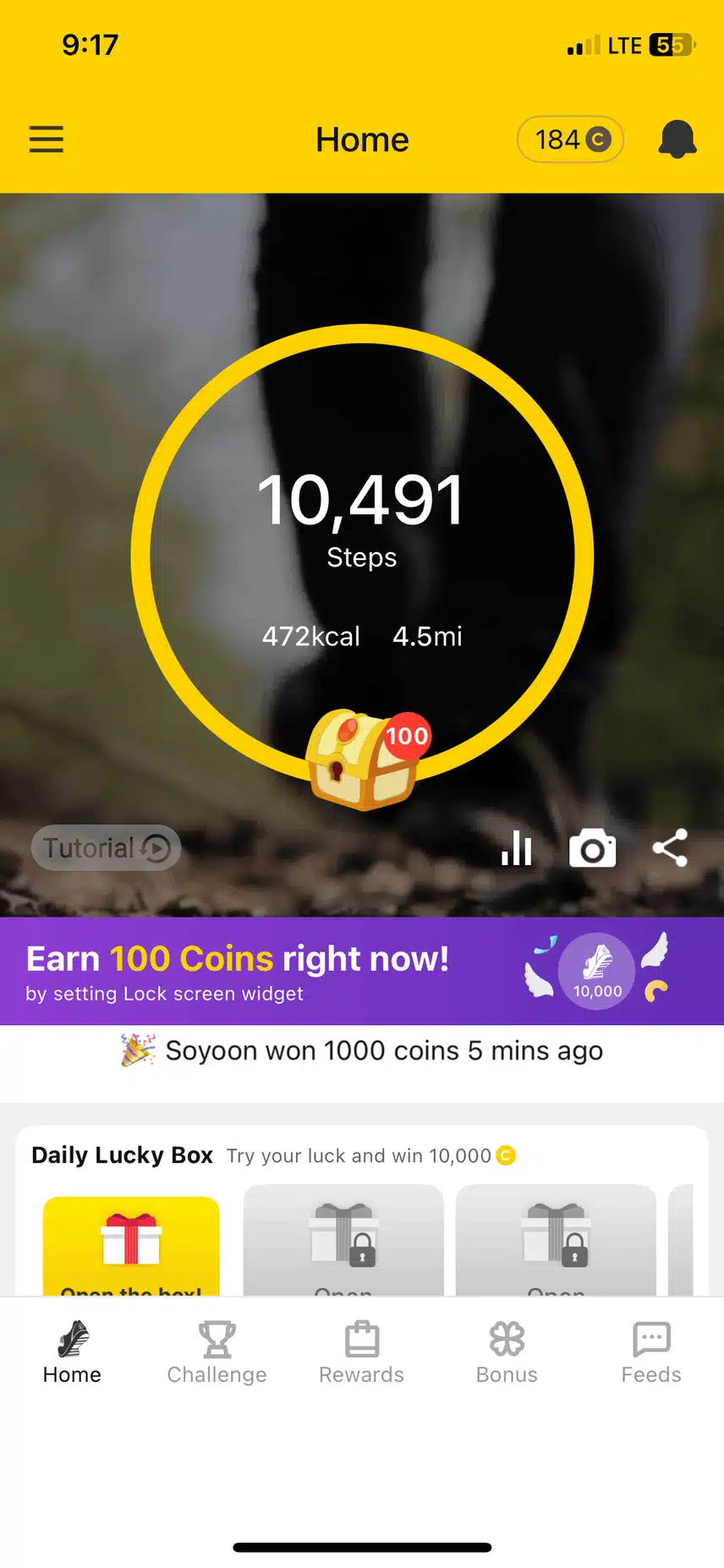Switch to the Rewards tab
This screenshot has width=724, height=1568.
[x=361, y=1351]
